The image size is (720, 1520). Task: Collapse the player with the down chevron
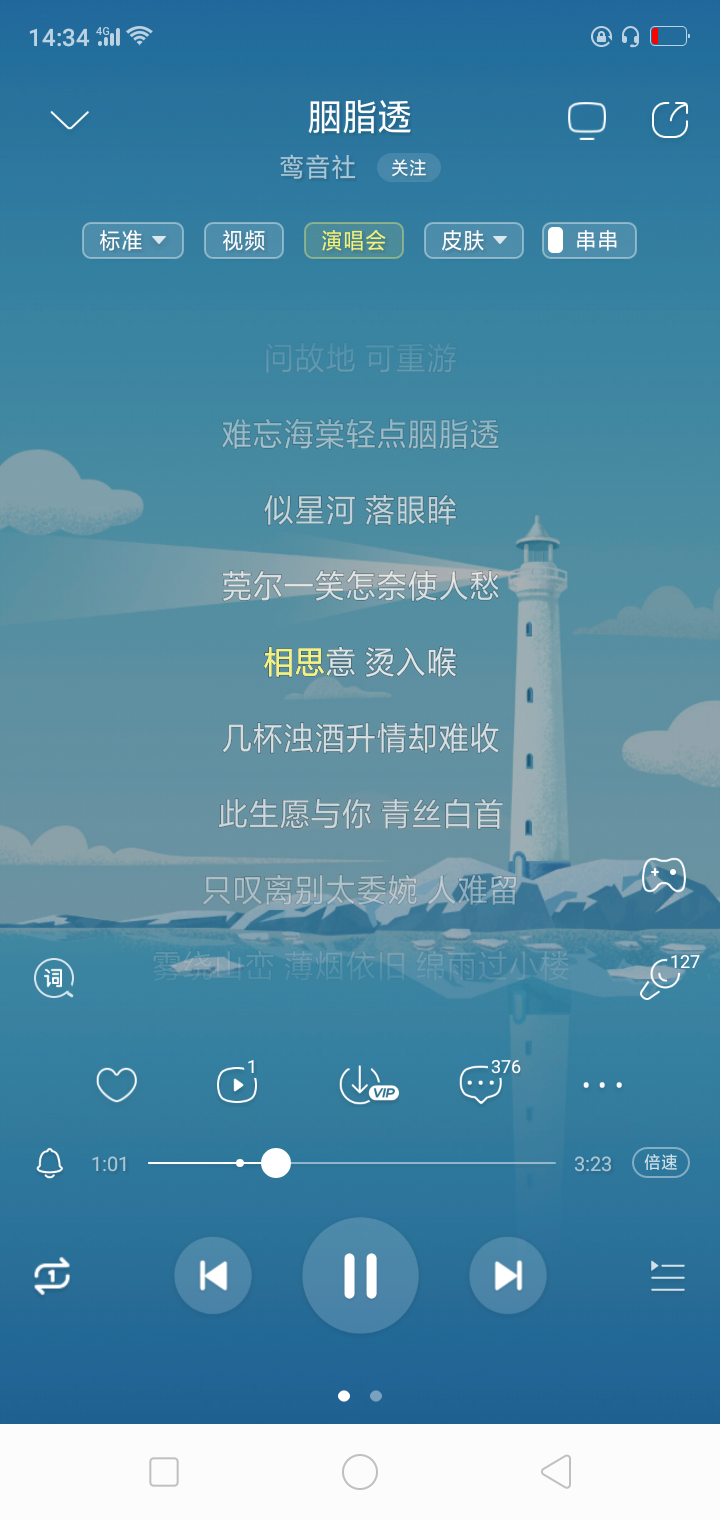68,119
